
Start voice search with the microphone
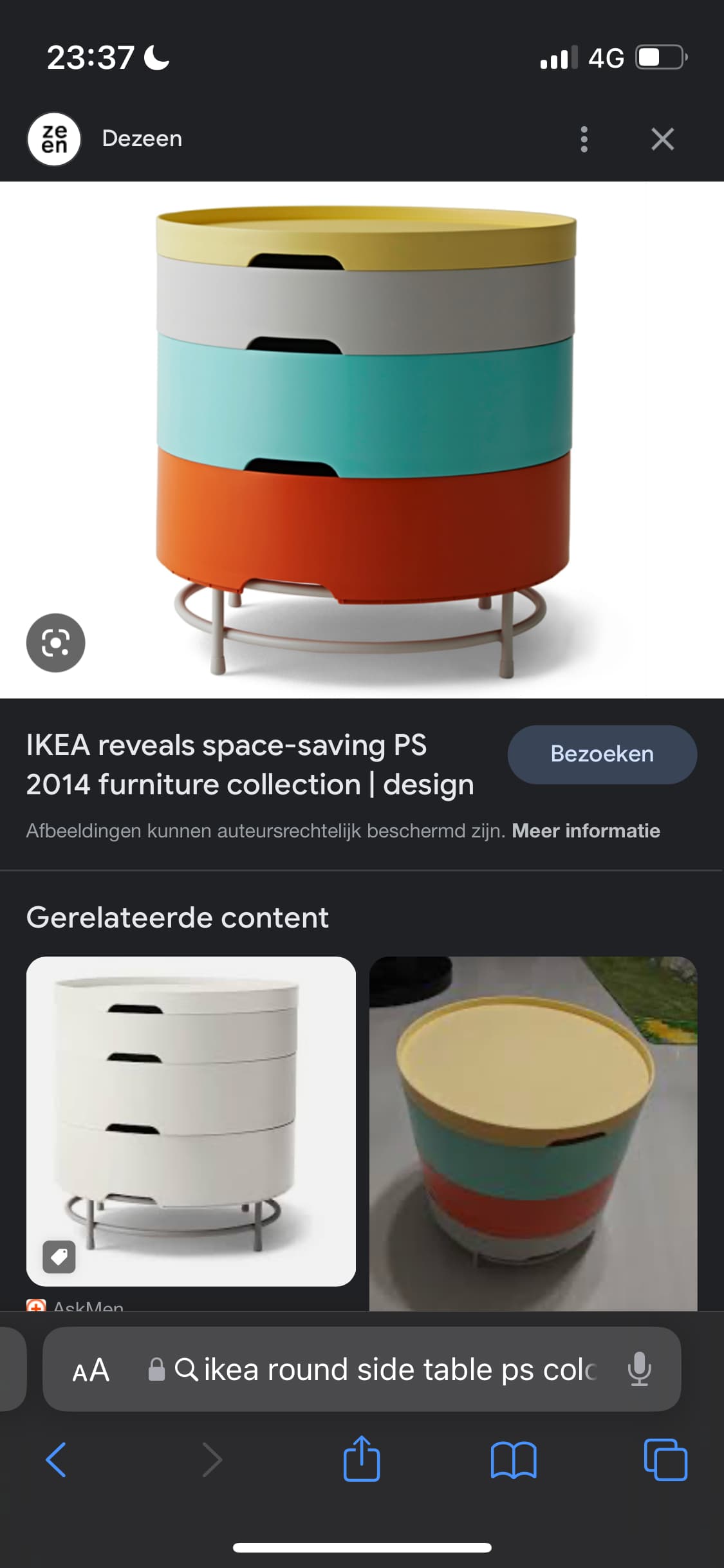639,1369
